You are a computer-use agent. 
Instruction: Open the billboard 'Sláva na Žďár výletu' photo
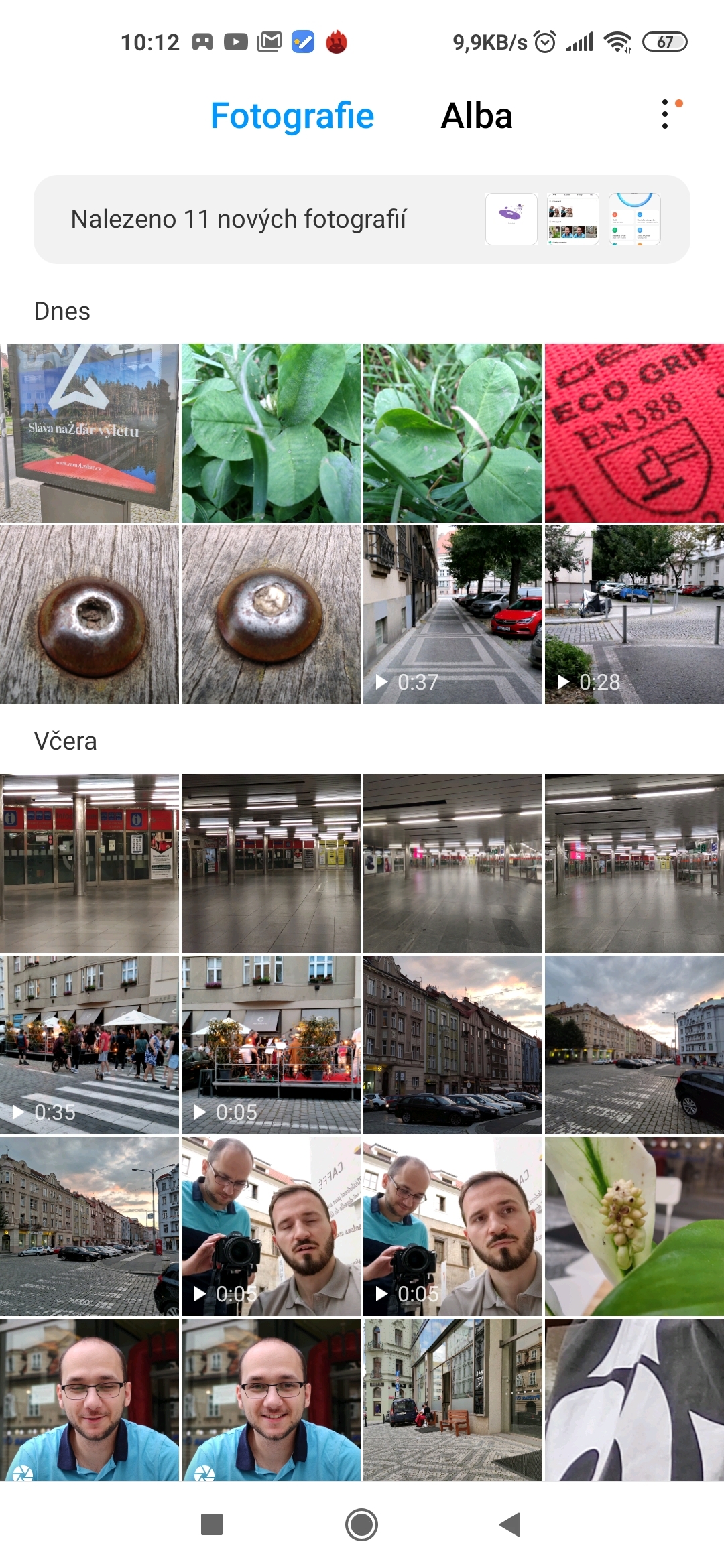[x=89, y=433]
